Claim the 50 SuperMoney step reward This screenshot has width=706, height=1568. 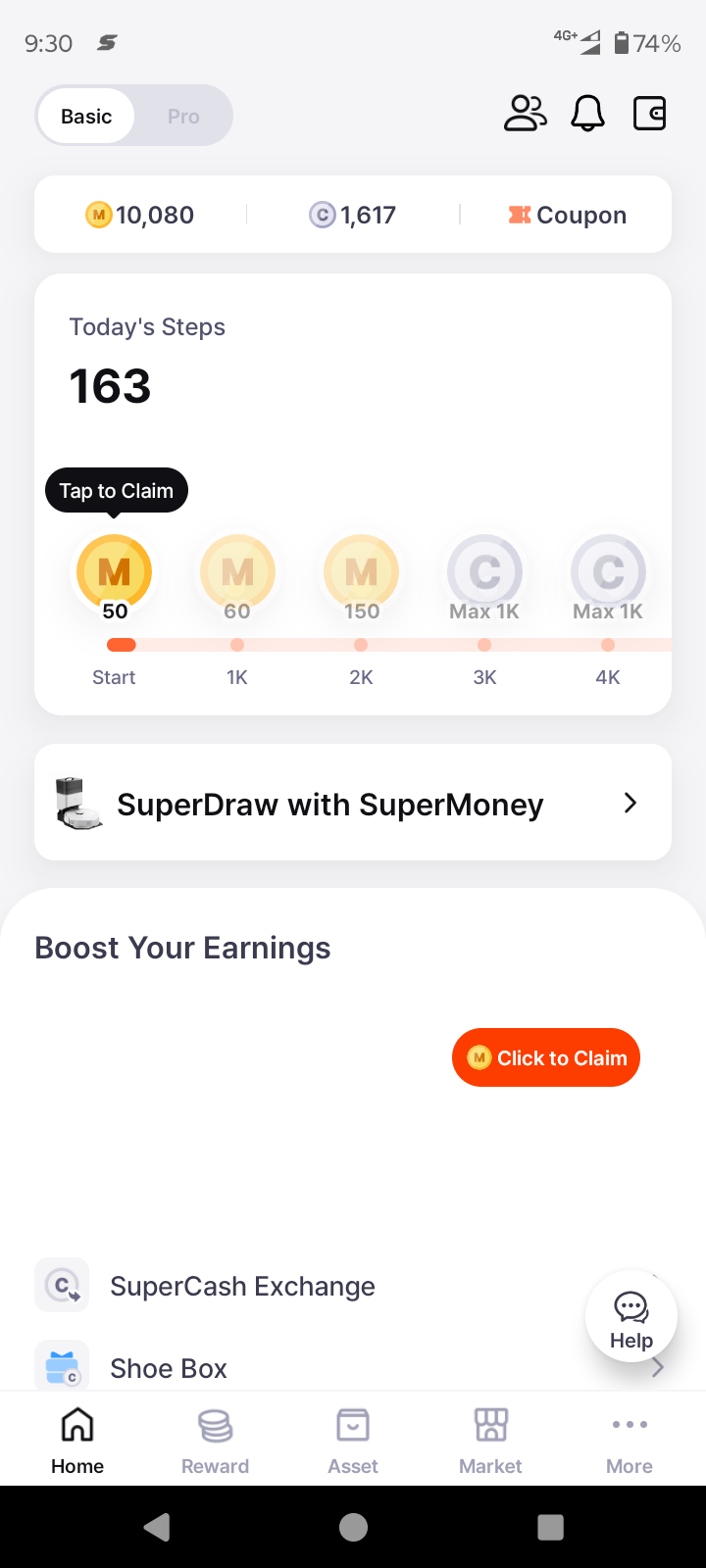click(115, 571)
